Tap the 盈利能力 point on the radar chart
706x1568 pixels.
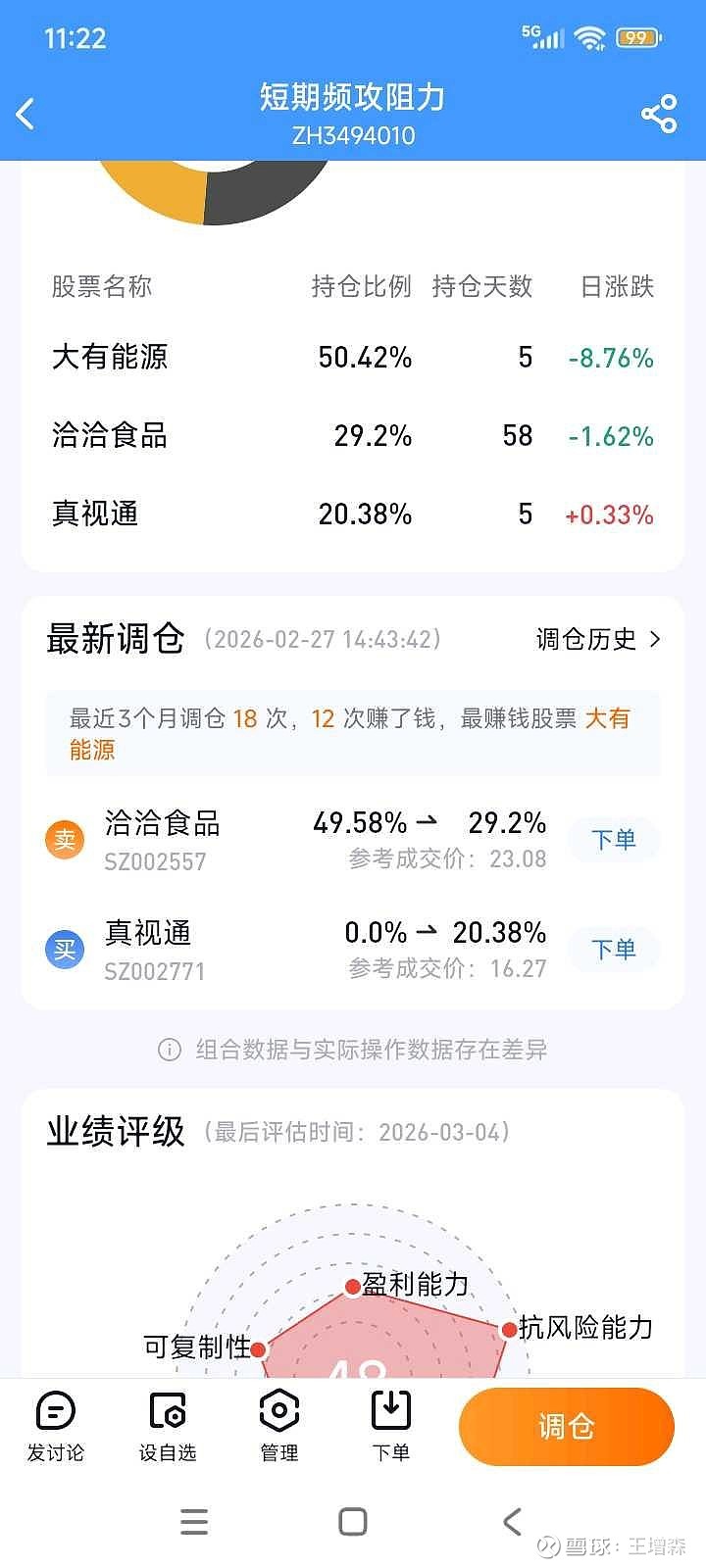(354, 1286)
